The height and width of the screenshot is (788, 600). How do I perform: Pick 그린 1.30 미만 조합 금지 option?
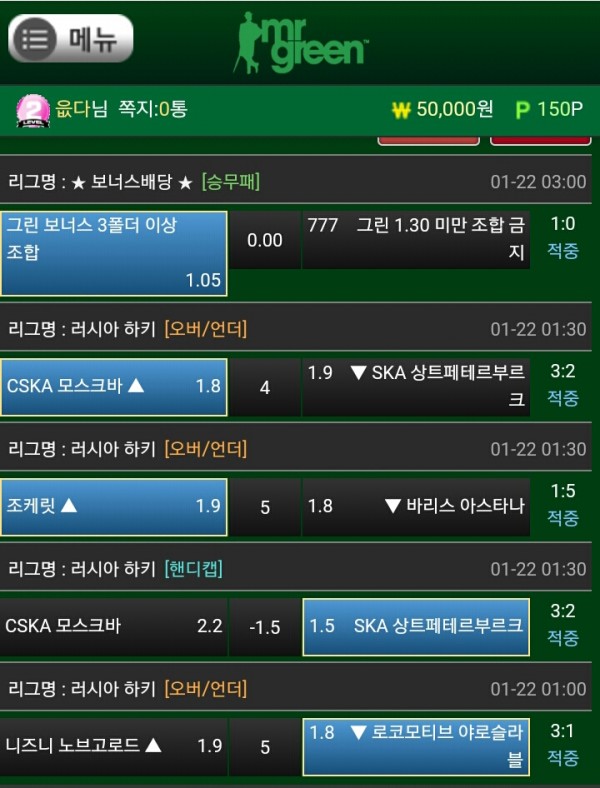pos(416,240)
